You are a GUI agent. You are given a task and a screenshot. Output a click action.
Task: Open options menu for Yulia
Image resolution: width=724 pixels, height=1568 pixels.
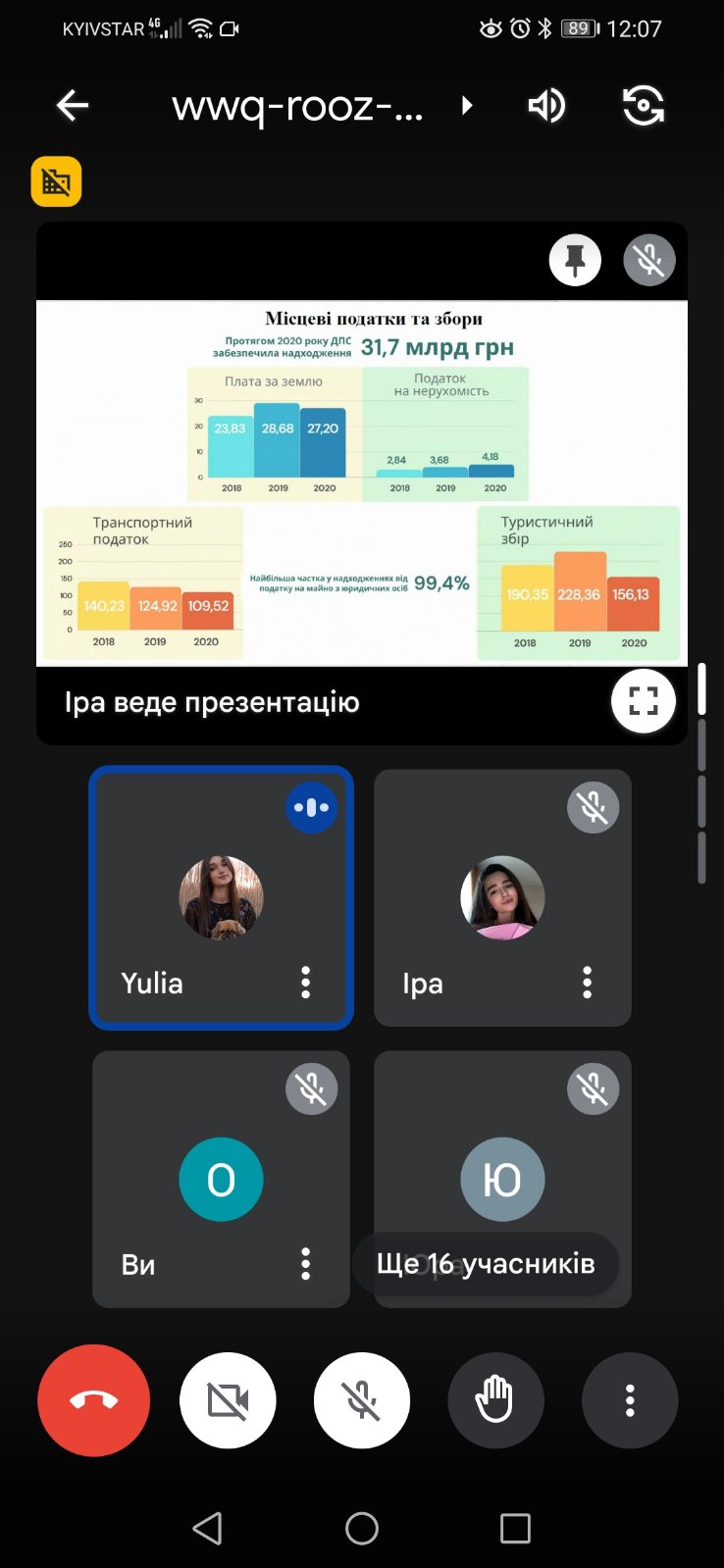tap(306, 983)
